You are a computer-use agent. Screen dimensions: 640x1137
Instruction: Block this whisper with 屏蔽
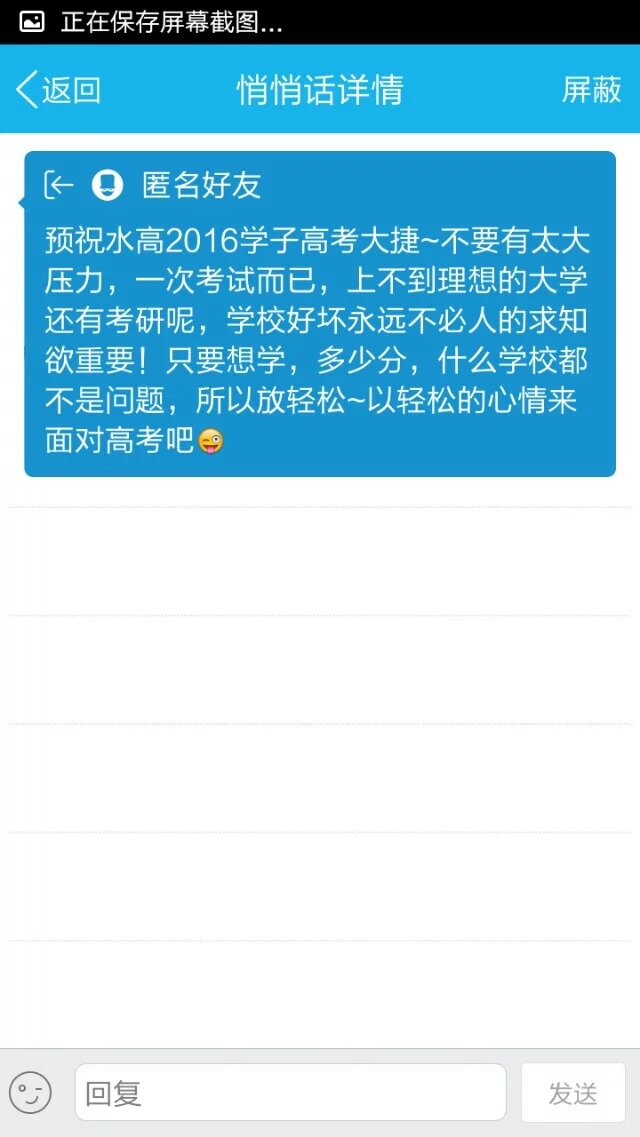592,90
